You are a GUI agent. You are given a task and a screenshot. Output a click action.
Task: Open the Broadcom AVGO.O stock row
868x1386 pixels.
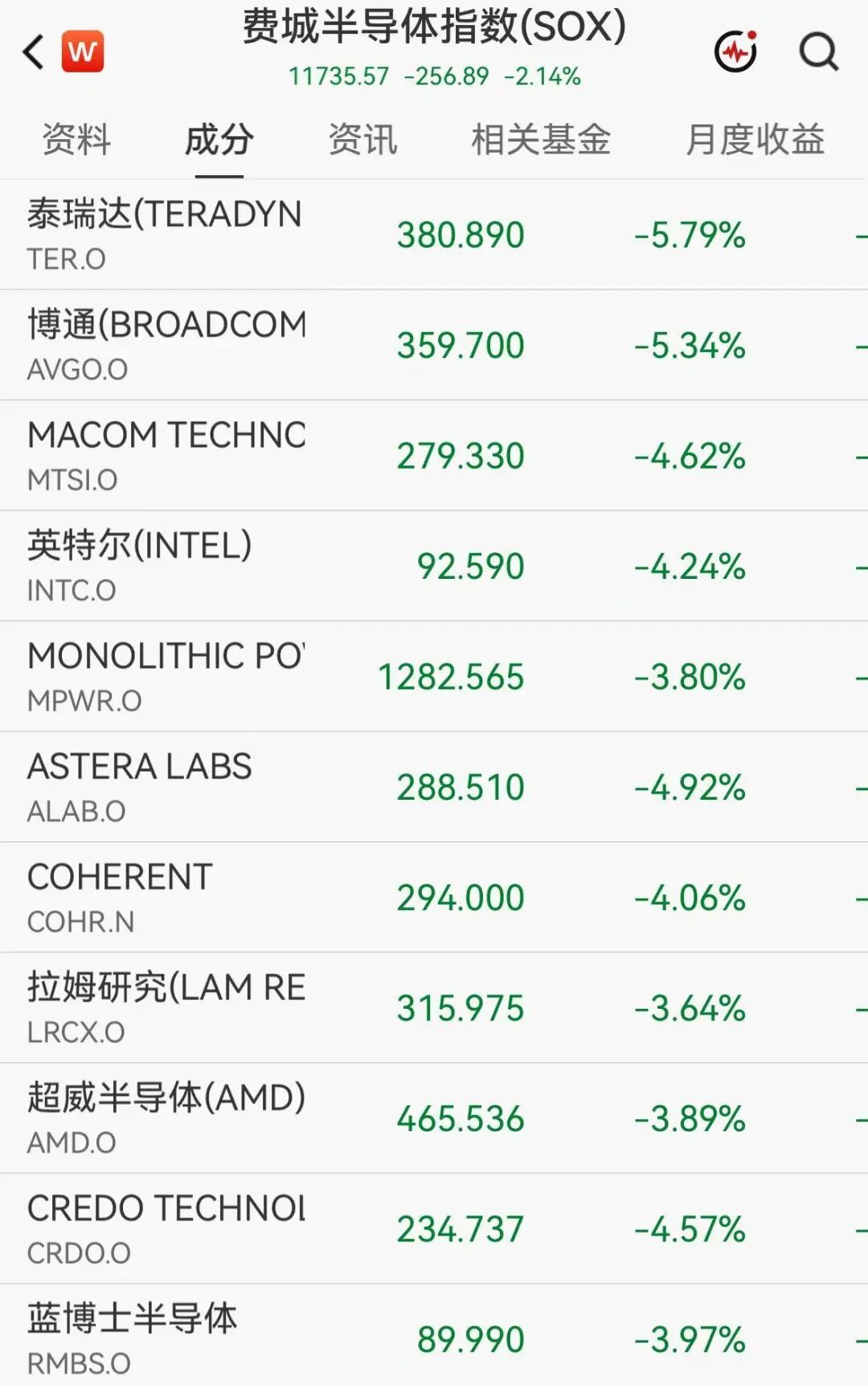click(x=434, y=345)
